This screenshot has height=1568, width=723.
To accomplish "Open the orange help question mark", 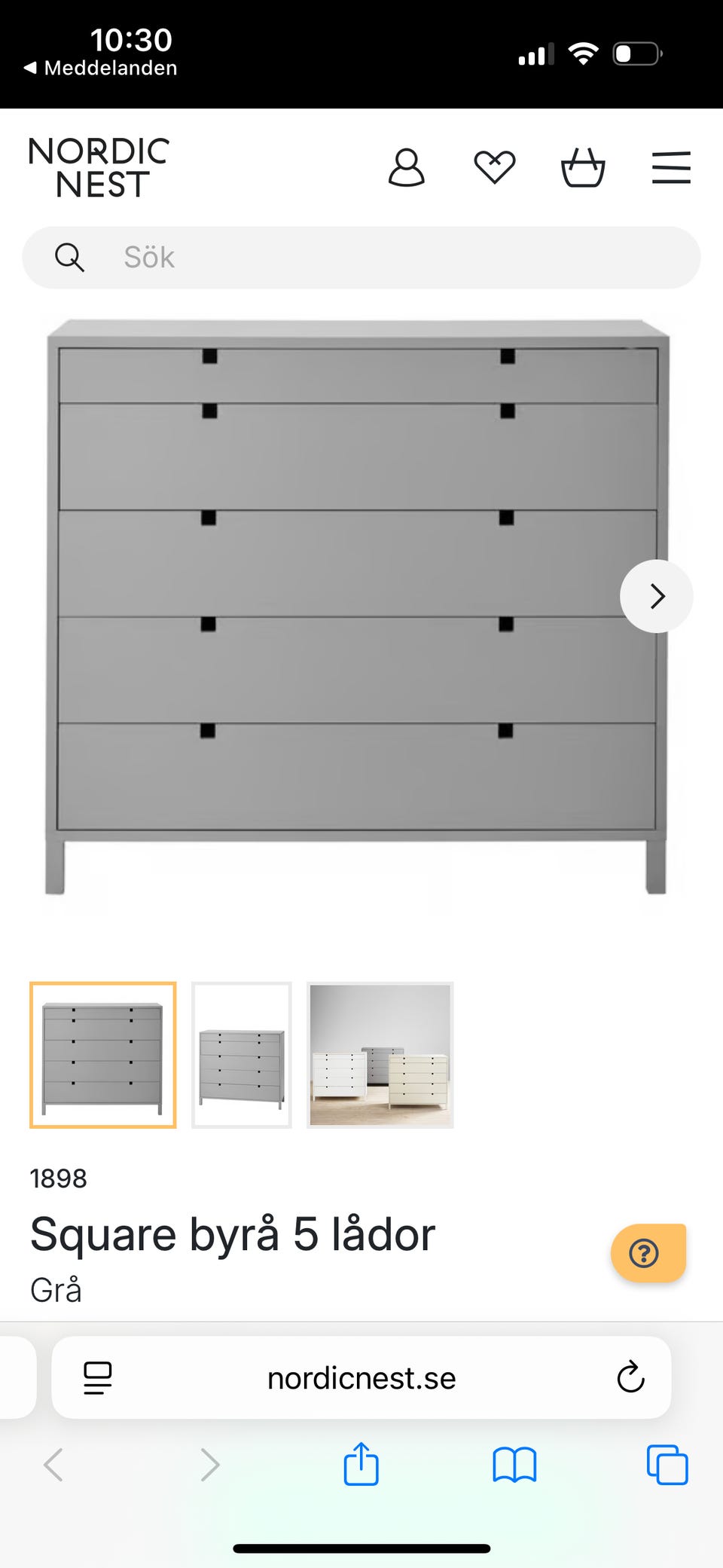I will (x=646, y=1253).
